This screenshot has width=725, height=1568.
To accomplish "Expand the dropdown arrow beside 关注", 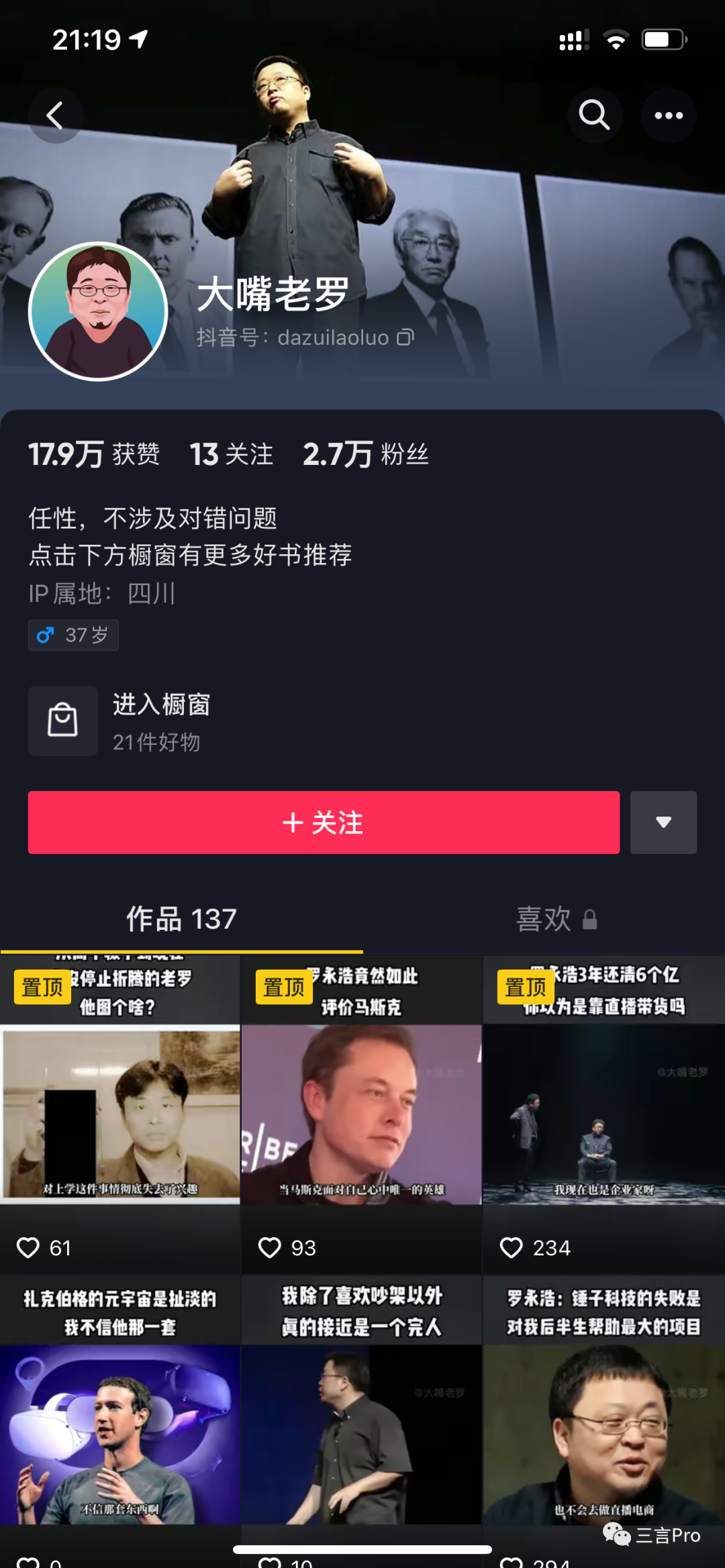I will click(x=663, y=823).
